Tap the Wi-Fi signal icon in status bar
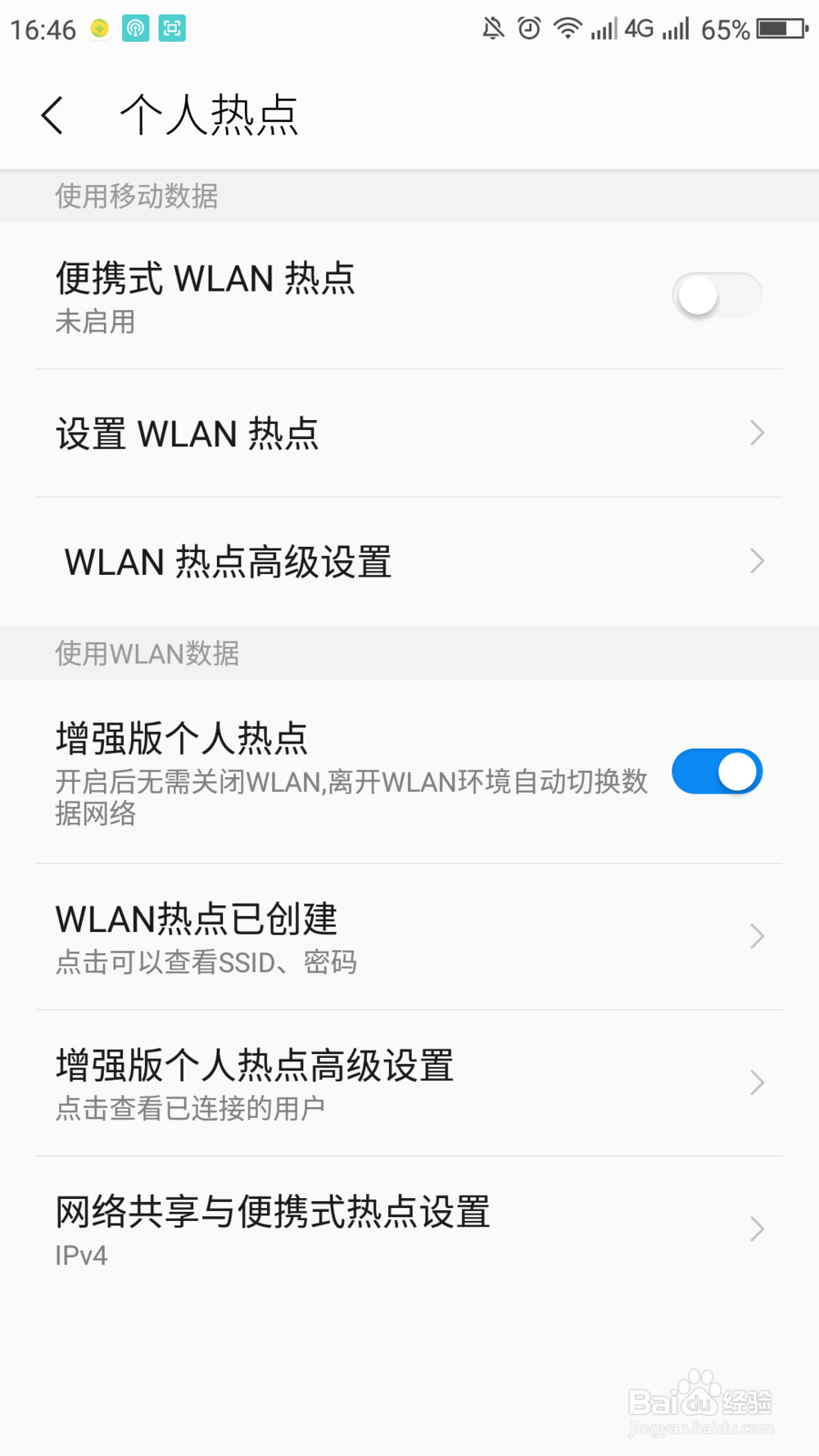 coord(568,28)
